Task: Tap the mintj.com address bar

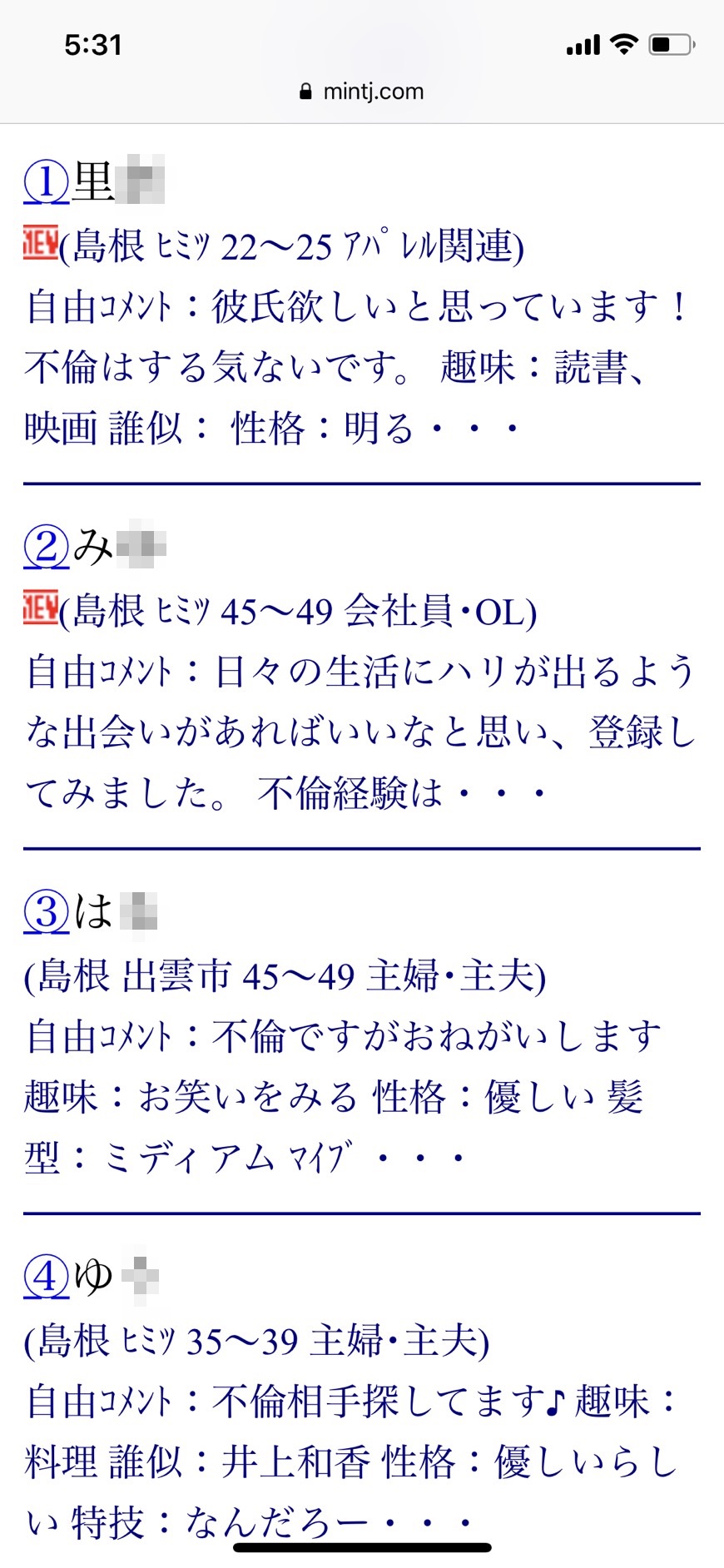Action: pos(373,92)
